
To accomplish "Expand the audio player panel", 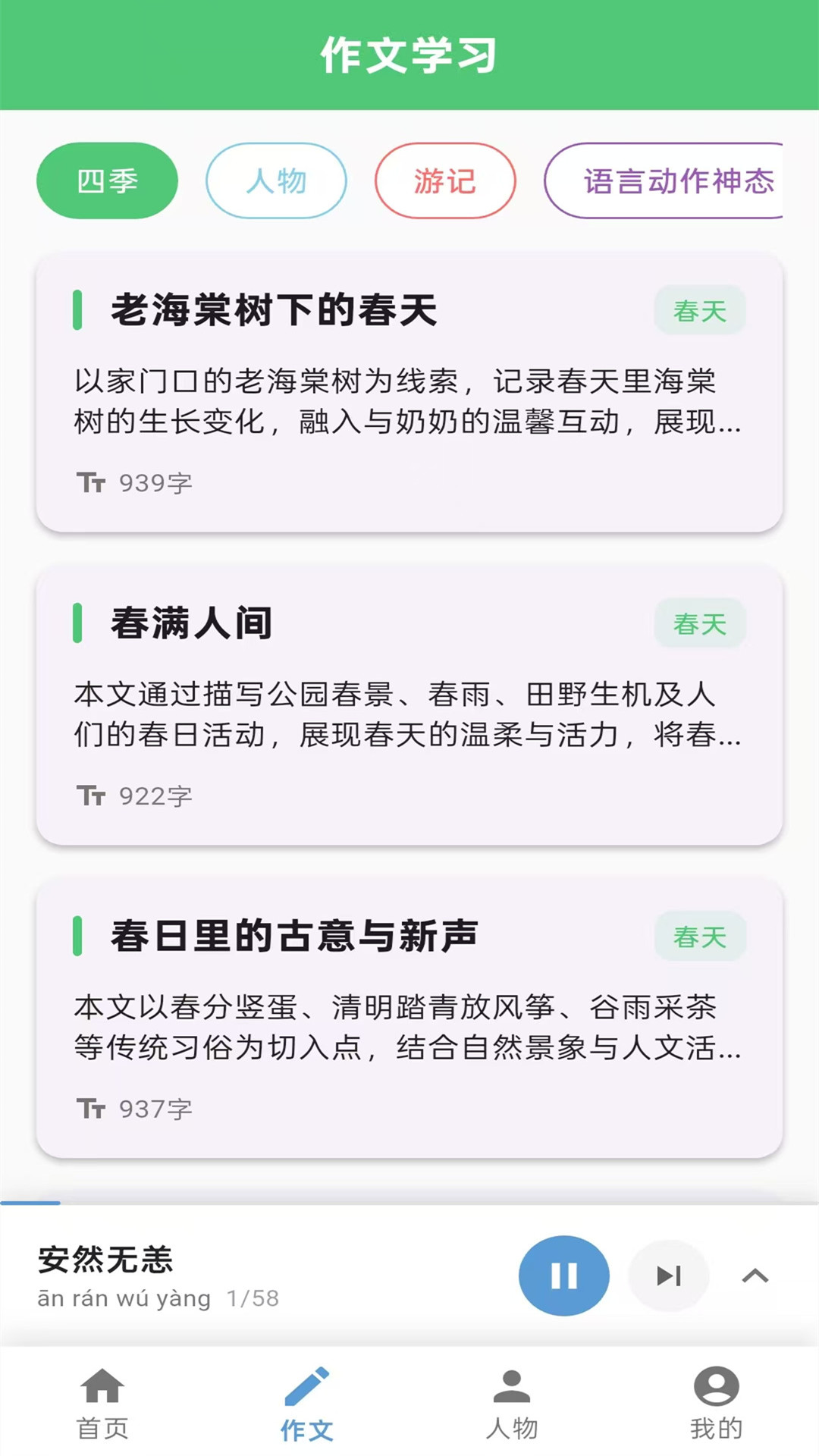I will point(753,1276).
